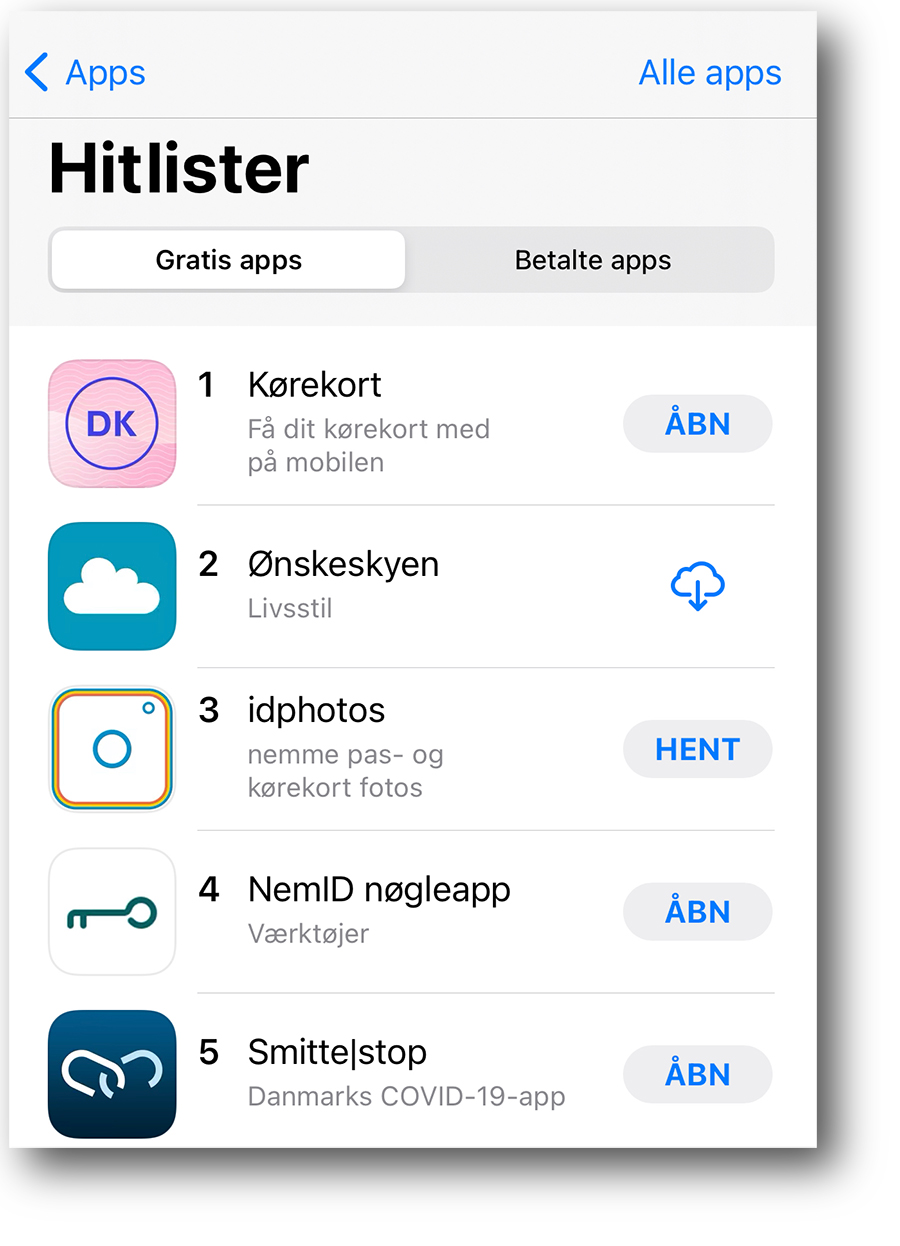Screen dimensions: 900x1246
Task: Tap ÅBN next to Kørekort
Action: point(697,424)
